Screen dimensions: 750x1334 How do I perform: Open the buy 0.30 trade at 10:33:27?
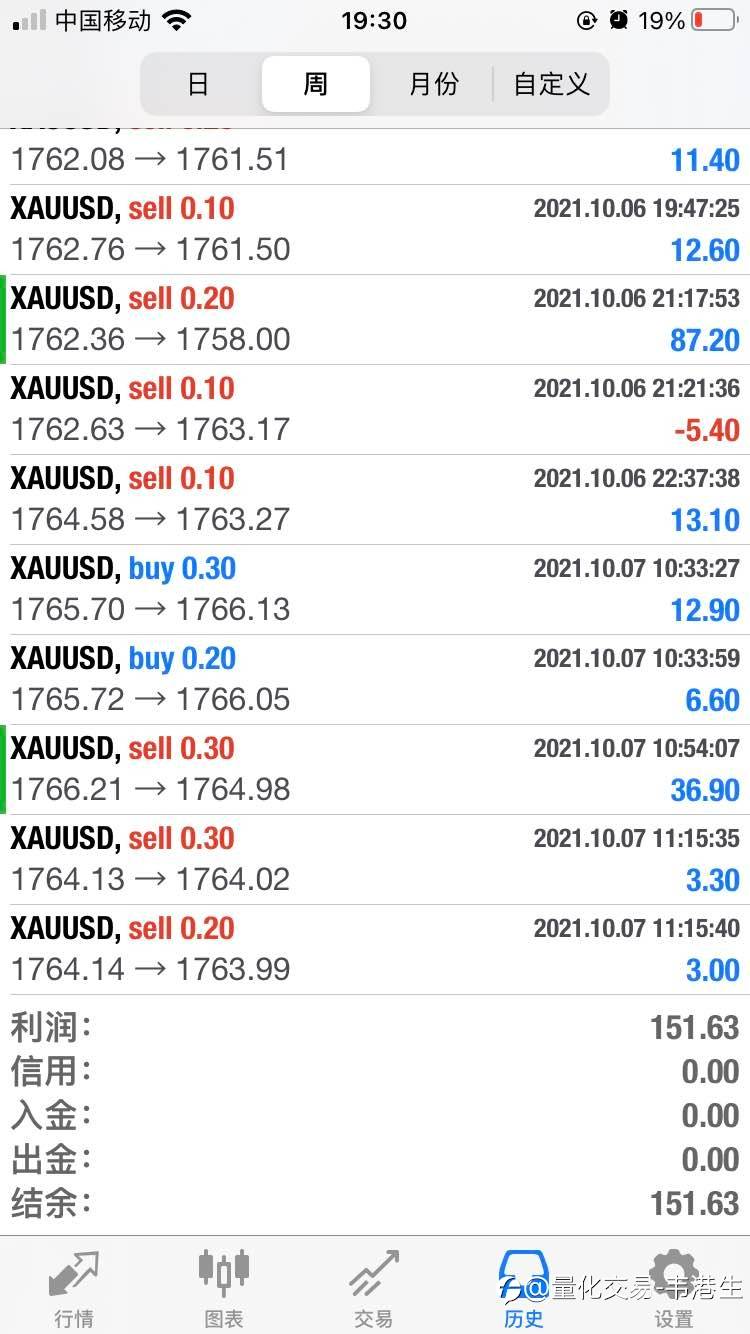click(x=375, y=590)
